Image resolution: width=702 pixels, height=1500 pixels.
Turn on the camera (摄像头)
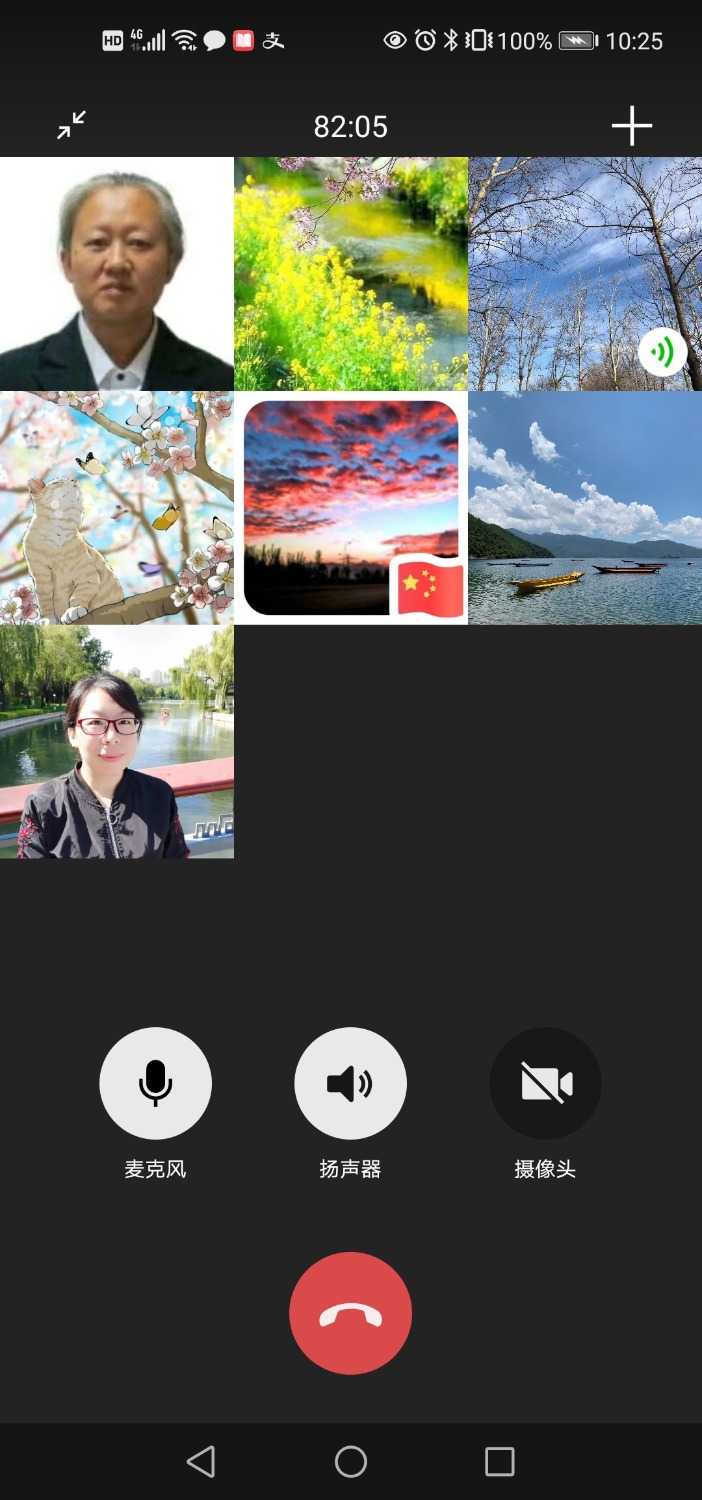coord(545,1084)
